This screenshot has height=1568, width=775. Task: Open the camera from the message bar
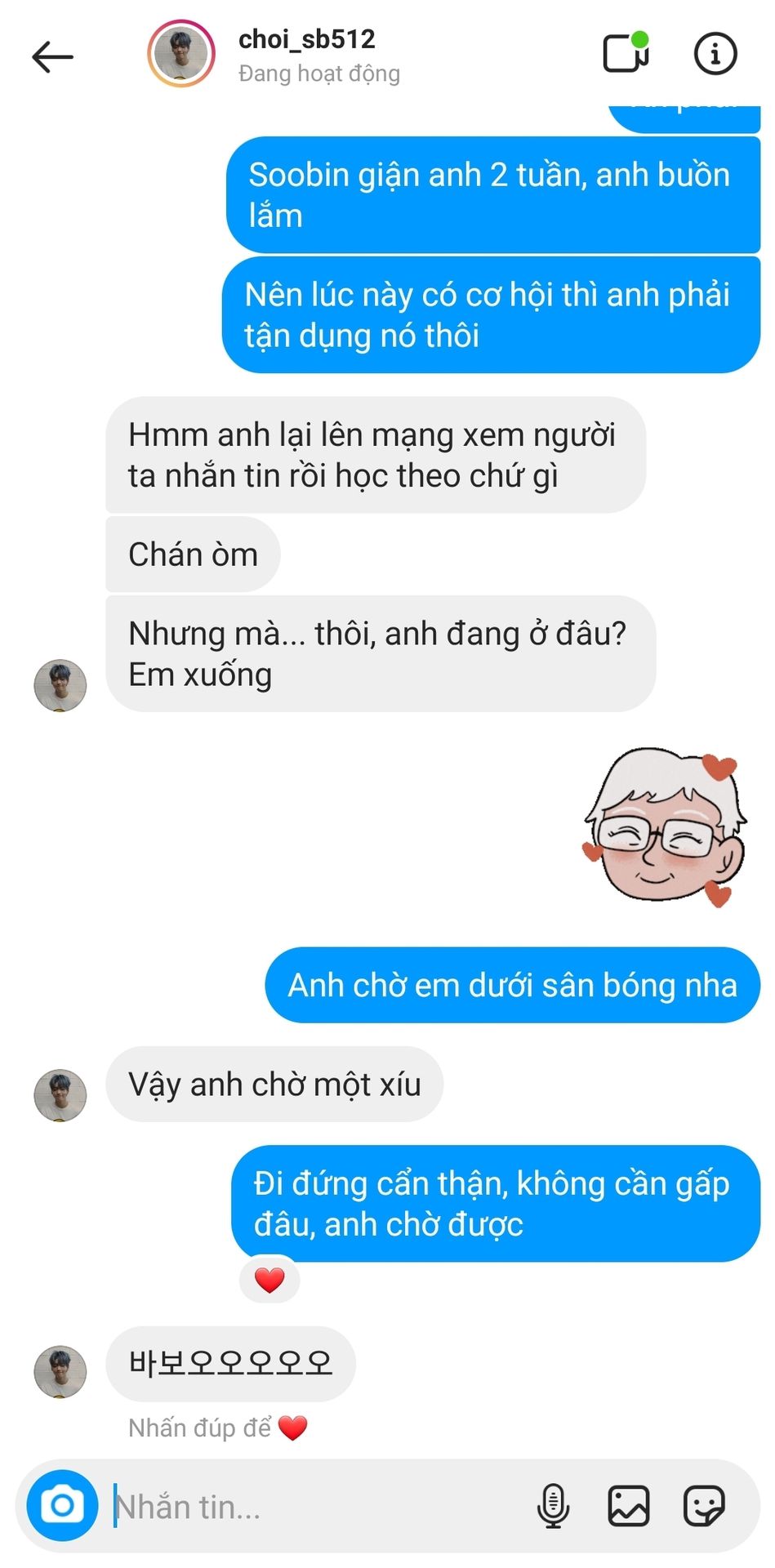[x=62, y=1505]
